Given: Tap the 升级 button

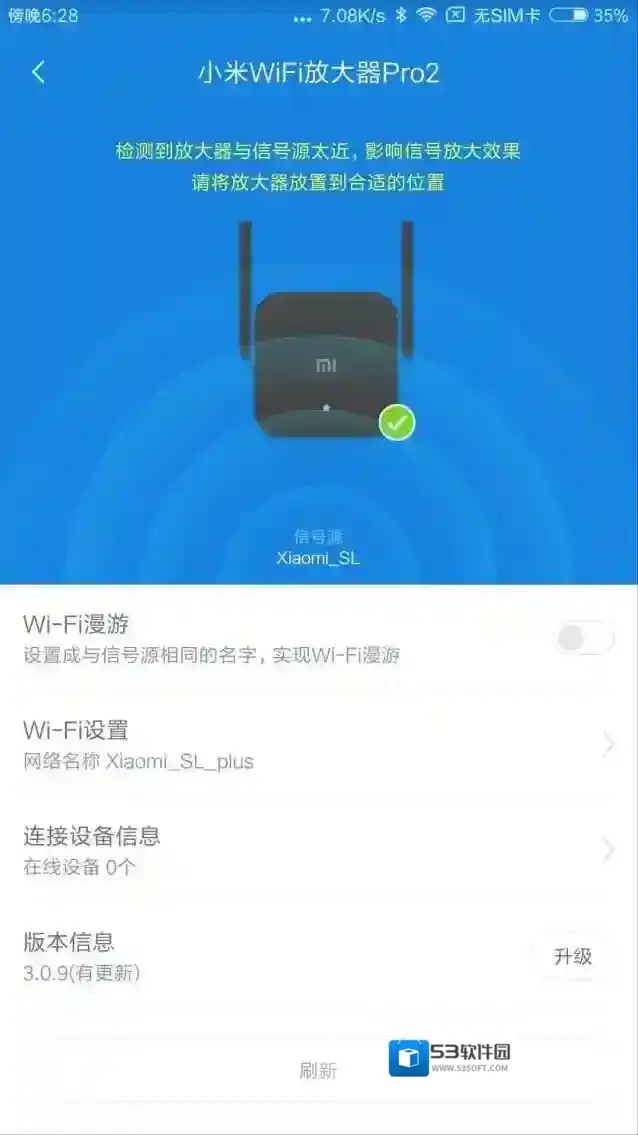Looking at the screenshot, I should (573, 957).
